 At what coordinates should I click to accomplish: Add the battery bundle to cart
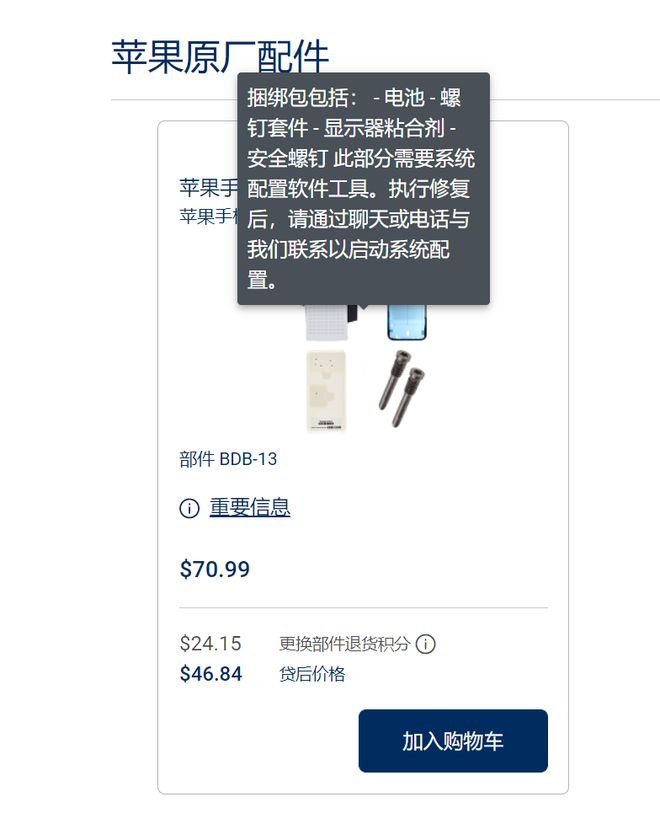452,741
